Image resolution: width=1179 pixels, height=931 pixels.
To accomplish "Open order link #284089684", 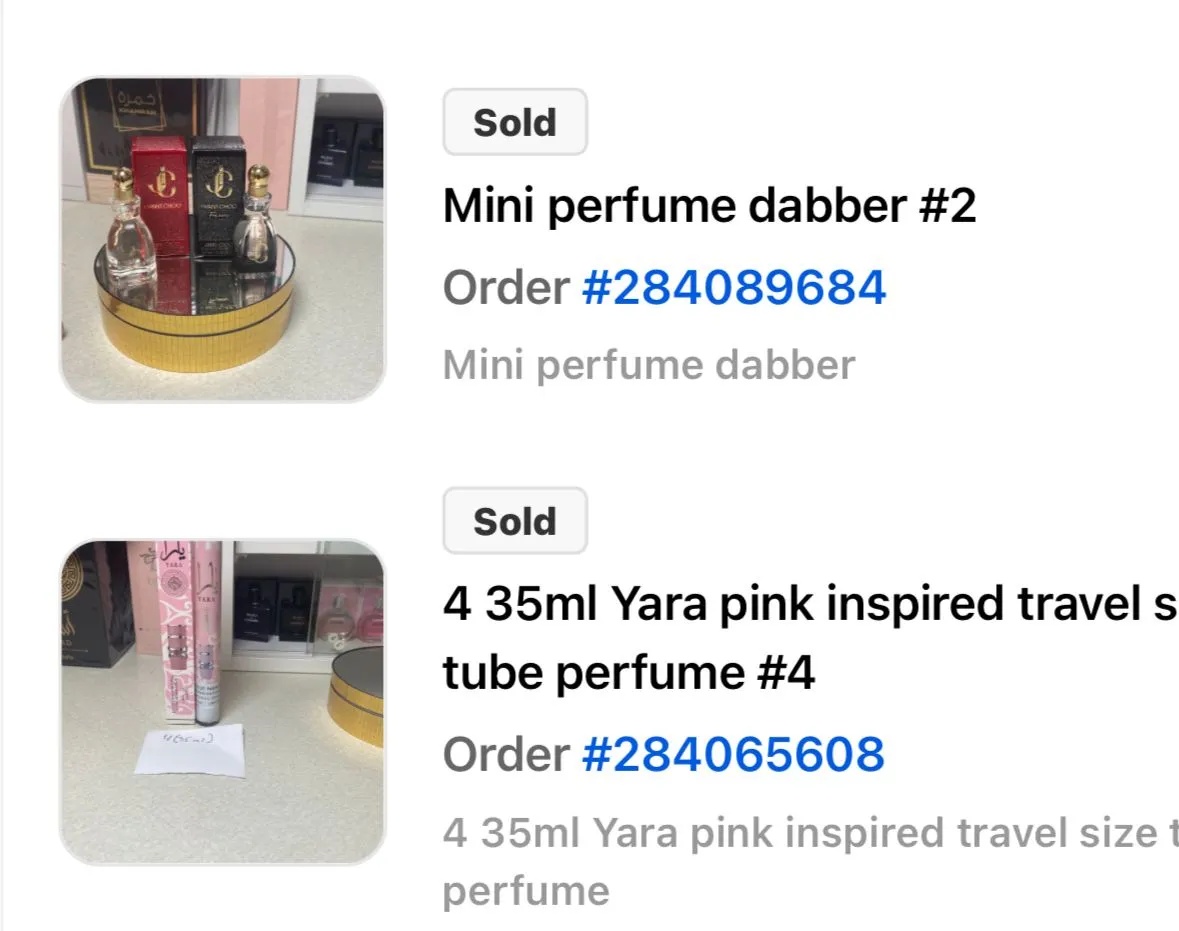I will point(733,288).
